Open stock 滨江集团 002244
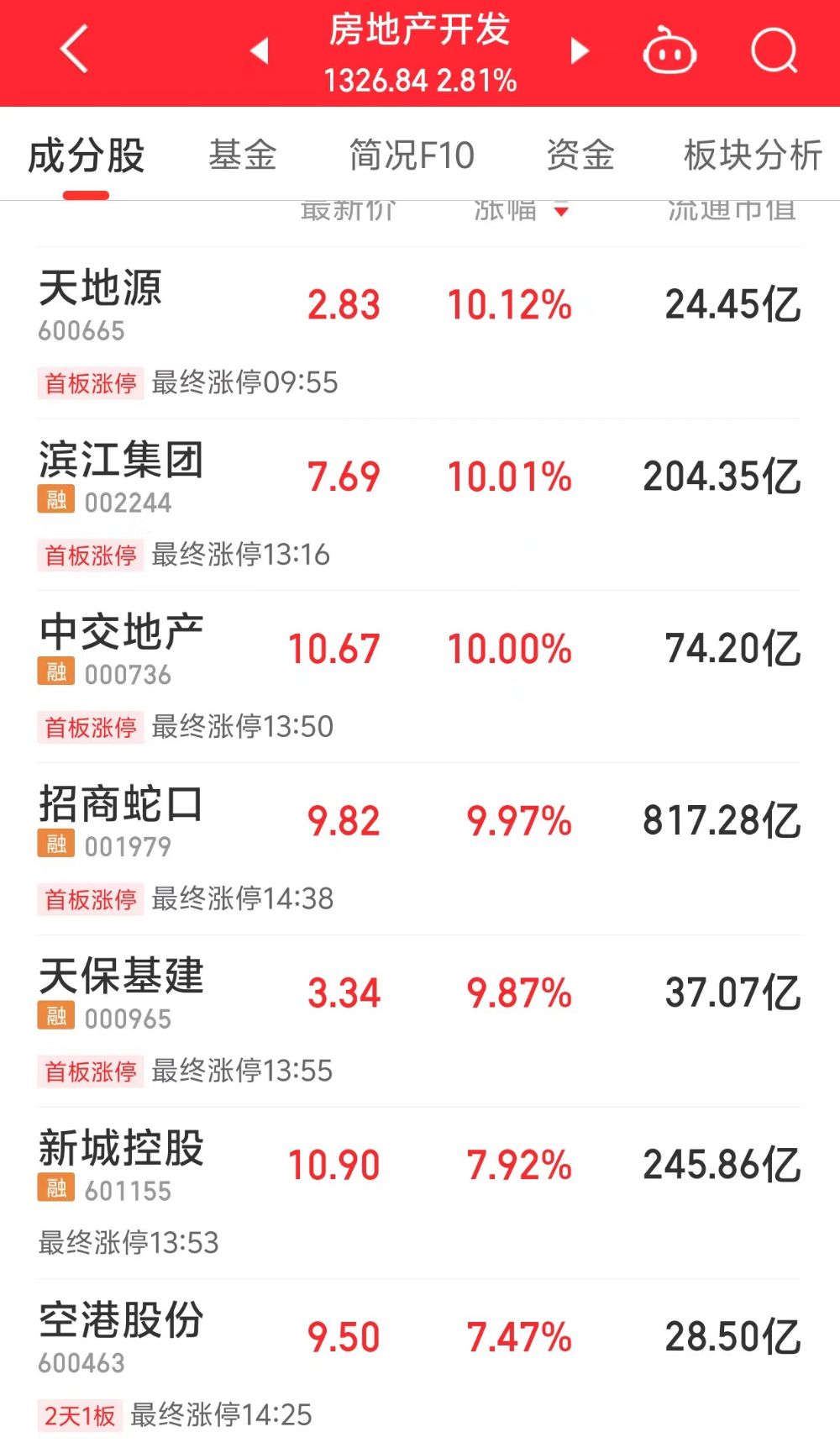 [x=419, y=505]
